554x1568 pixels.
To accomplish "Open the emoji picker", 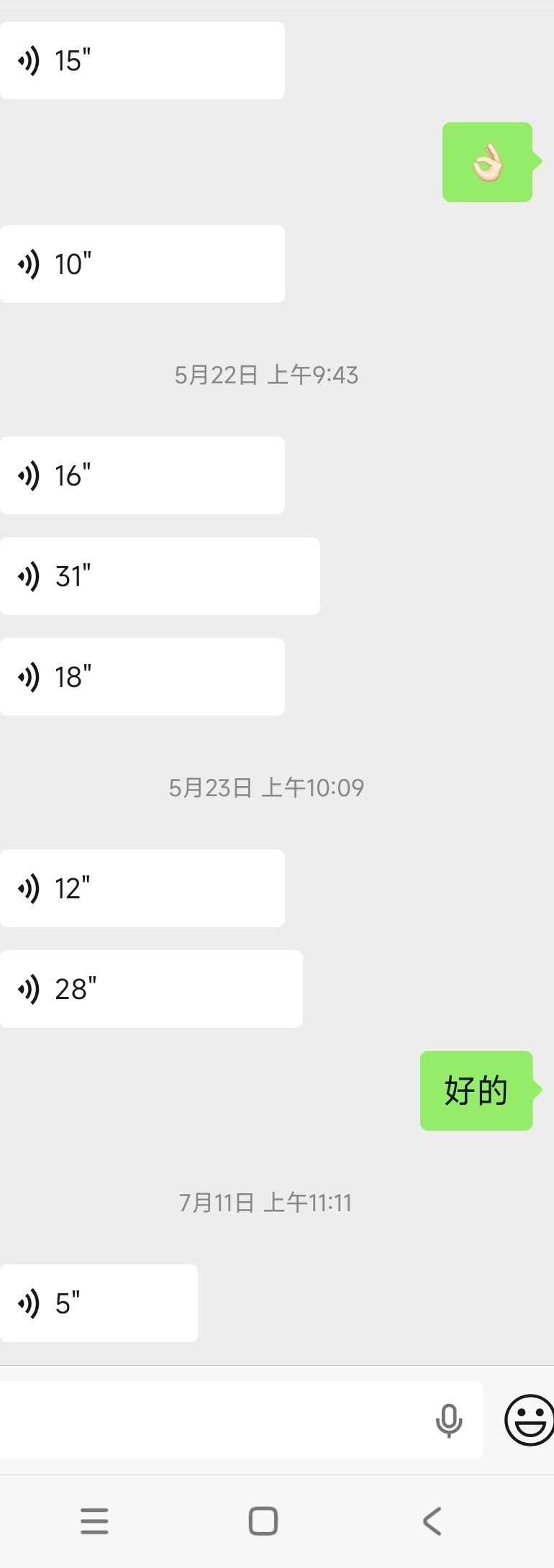I will [529, 1420].
